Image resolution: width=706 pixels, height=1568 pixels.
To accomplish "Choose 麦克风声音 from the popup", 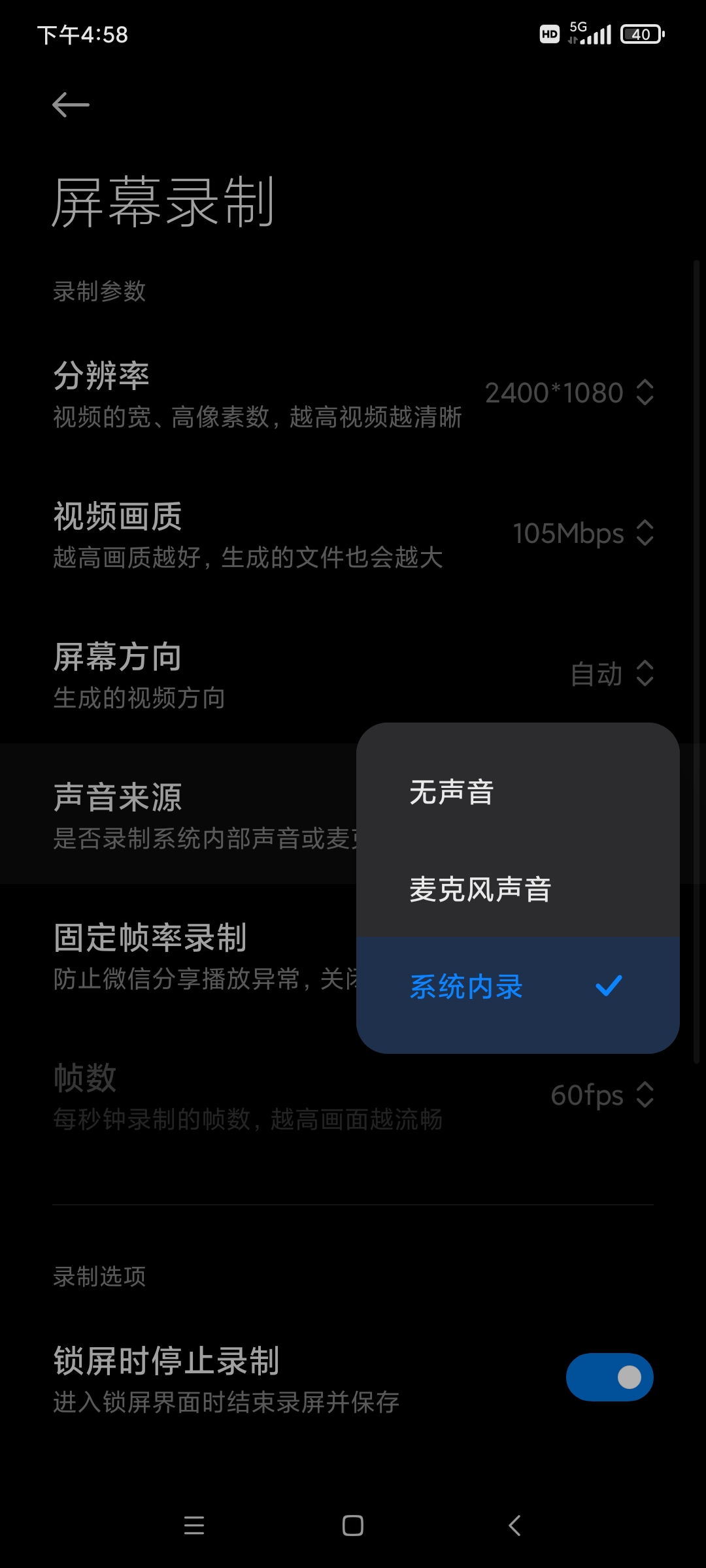I will click(518, 889).
